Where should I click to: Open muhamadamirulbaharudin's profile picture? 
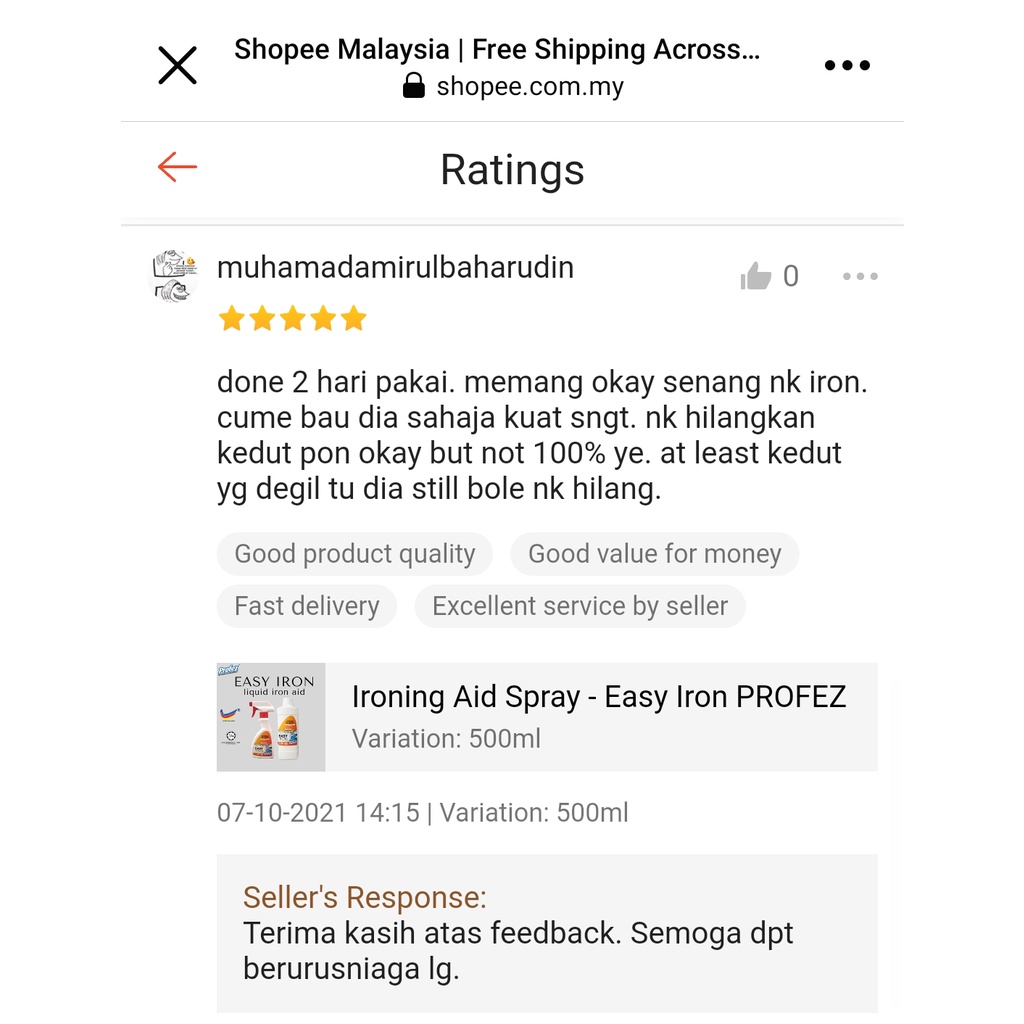pos(173,276)
